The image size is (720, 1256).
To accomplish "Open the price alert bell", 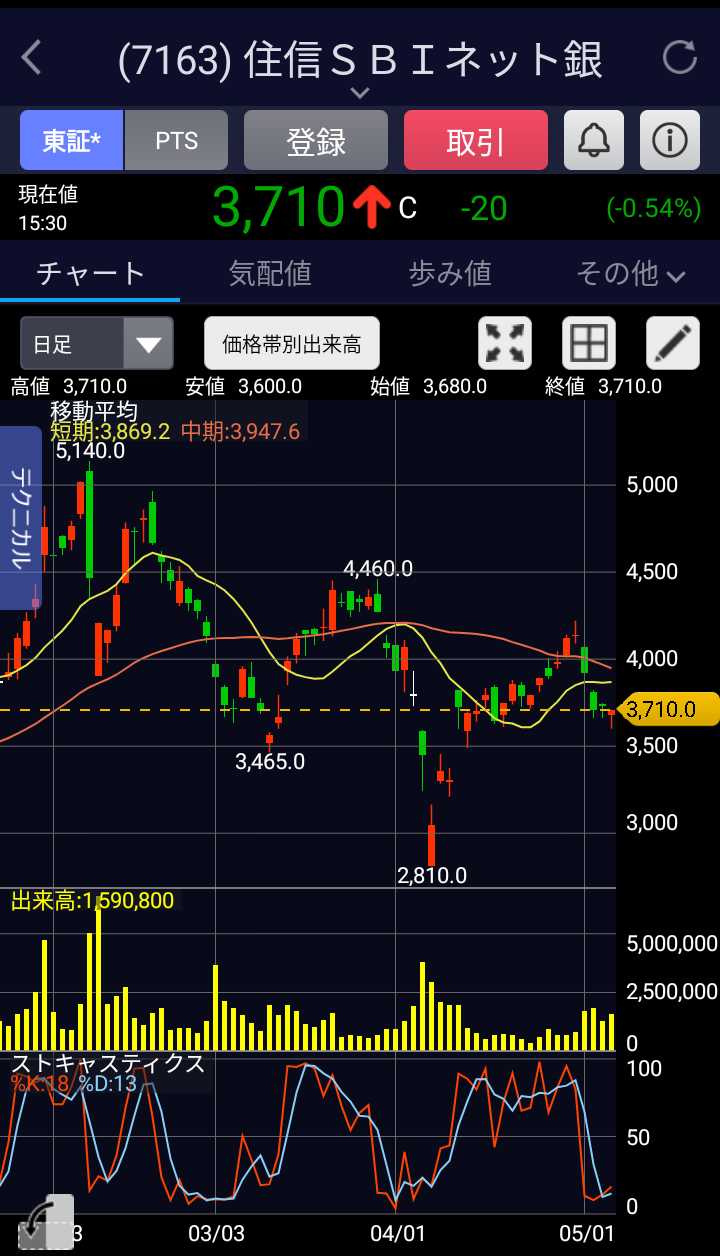I will point(594,140).
